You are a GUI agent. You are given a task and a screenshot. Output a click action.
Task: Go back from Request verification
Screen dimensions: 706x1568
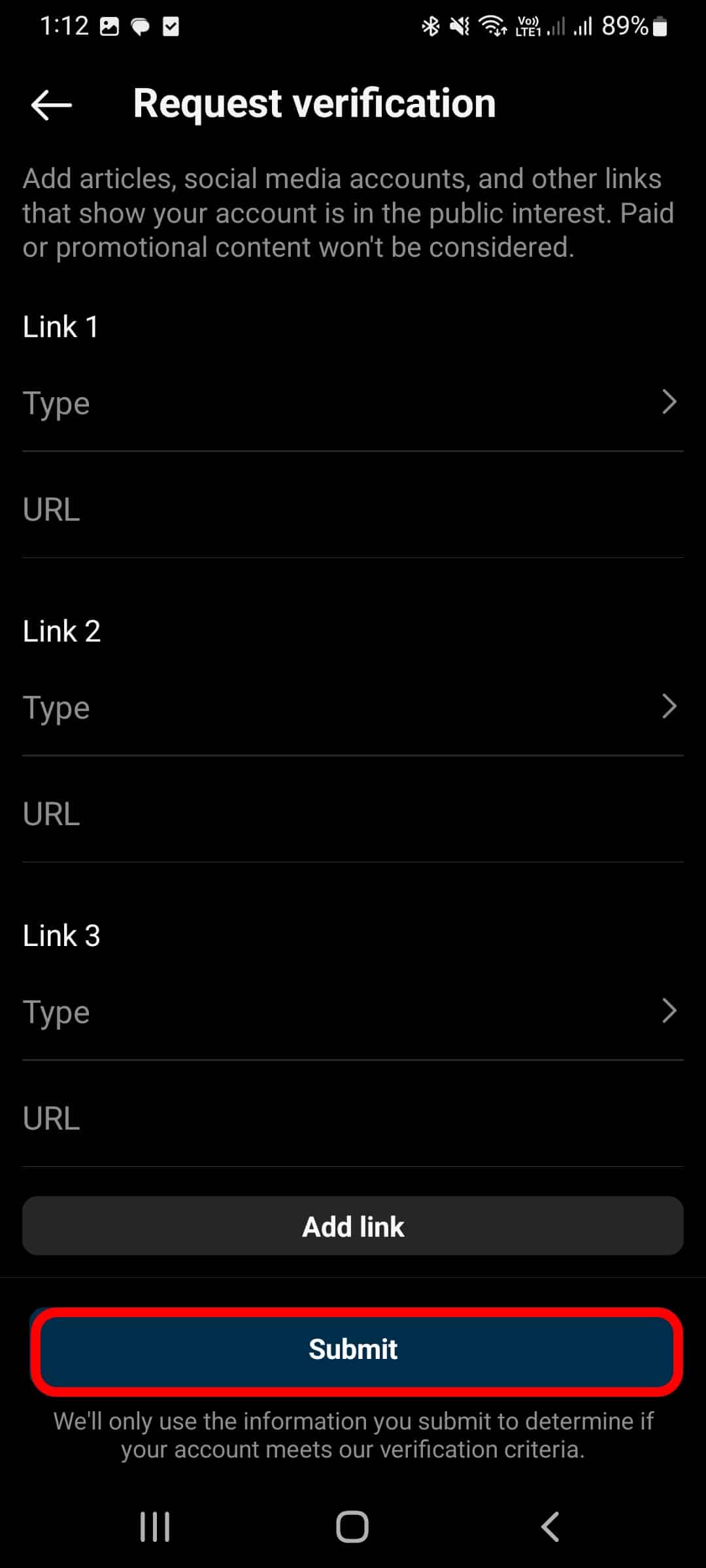51,105
